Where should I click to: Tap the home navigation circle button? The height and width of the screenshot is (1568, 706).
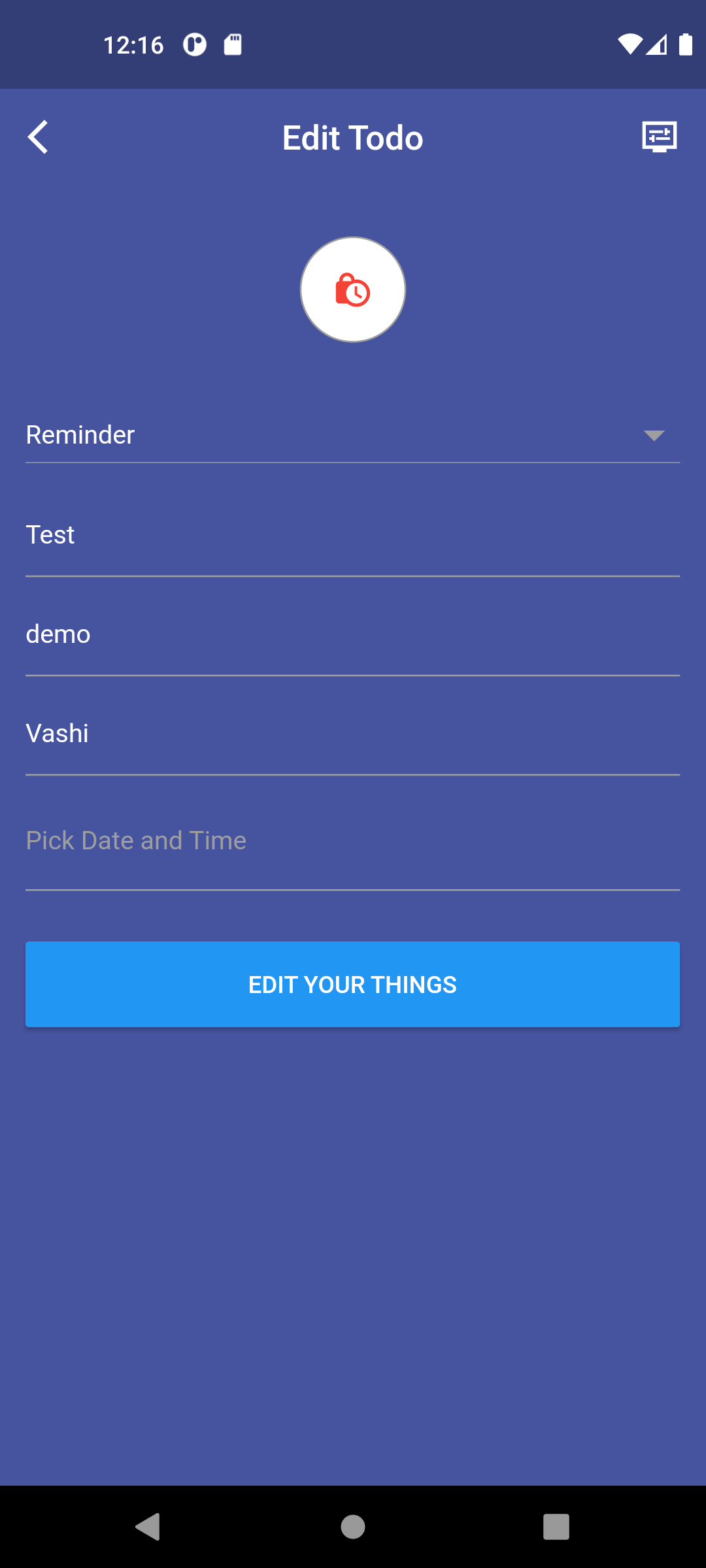point(352,1527)
